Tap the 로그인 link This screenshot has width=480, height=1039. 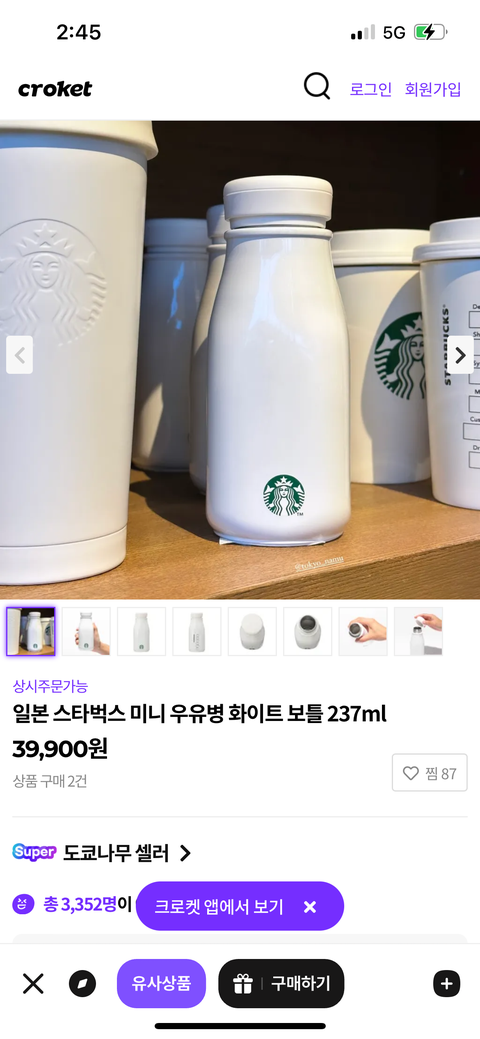371,89
